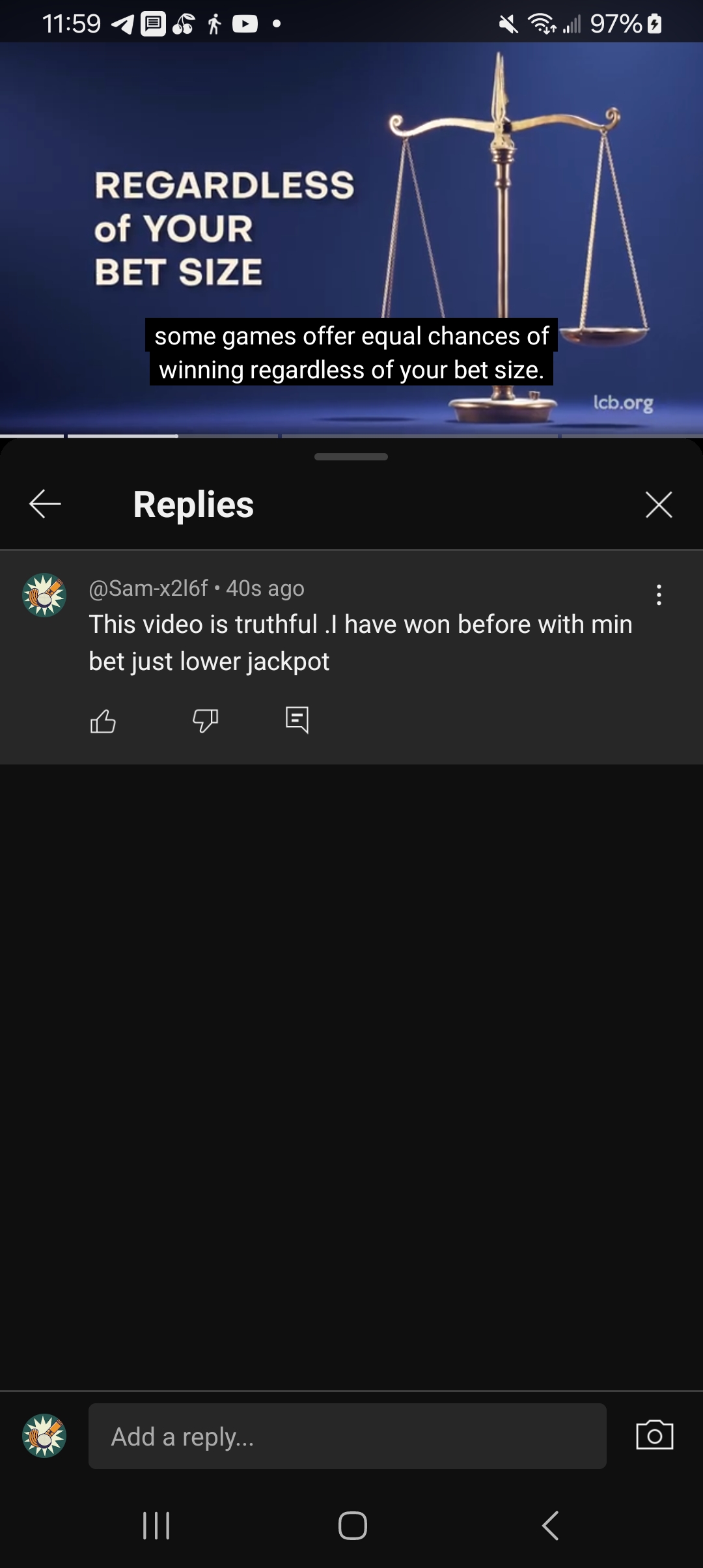Open the camera icon beside reply field
703x1568 pixels.
click(x=654, y=1436)
